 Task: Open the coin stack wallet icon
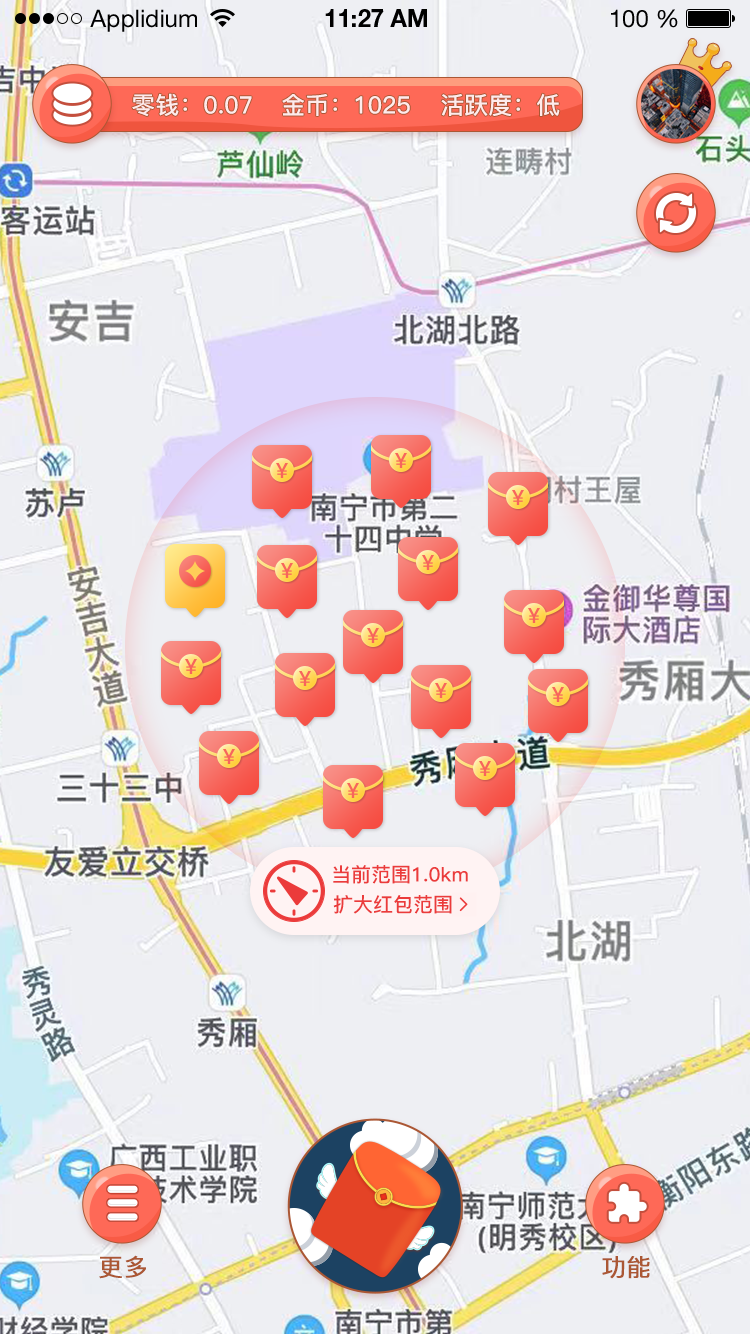pyautogui.click(x=72, y=104)
